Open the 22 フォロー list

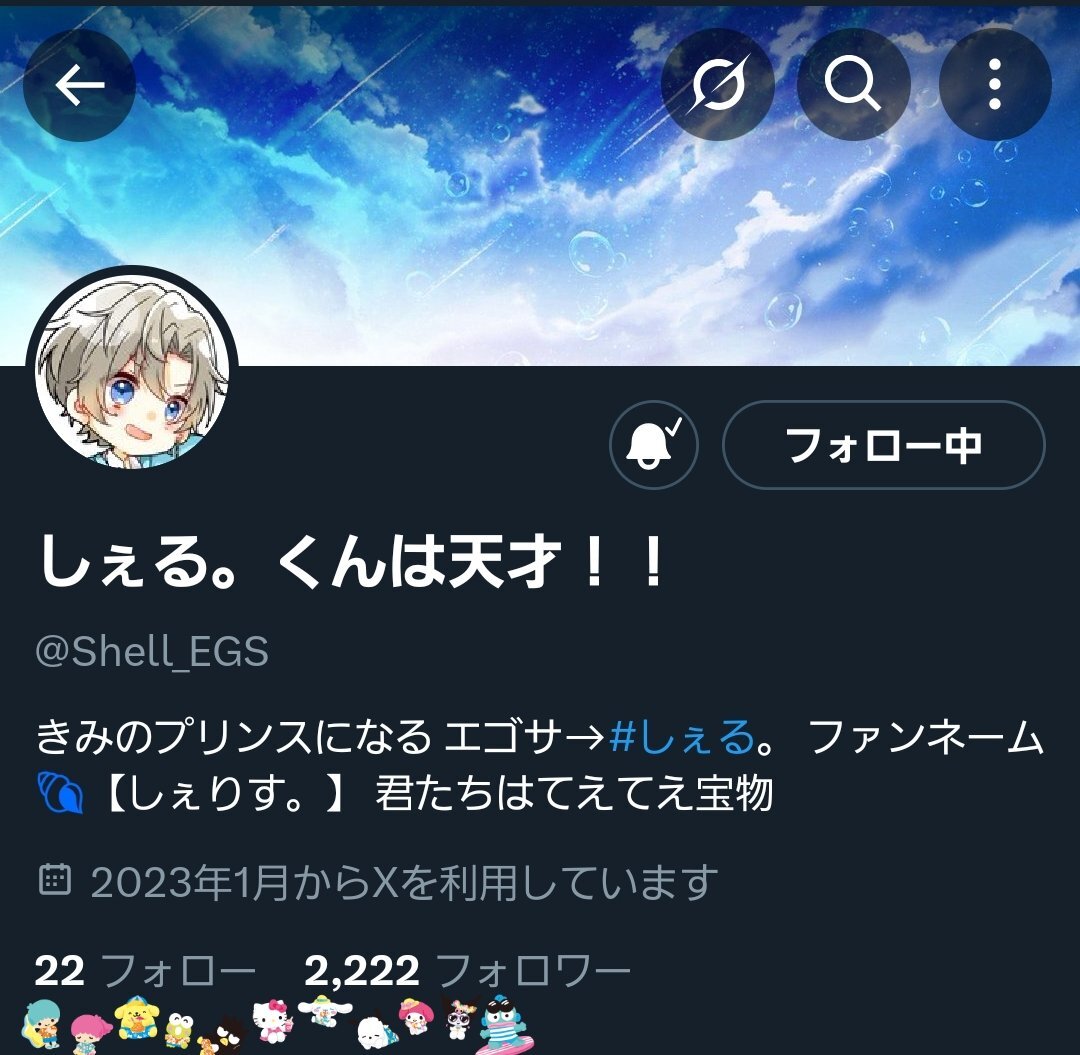pyautogui.click(x=145, y=971)
